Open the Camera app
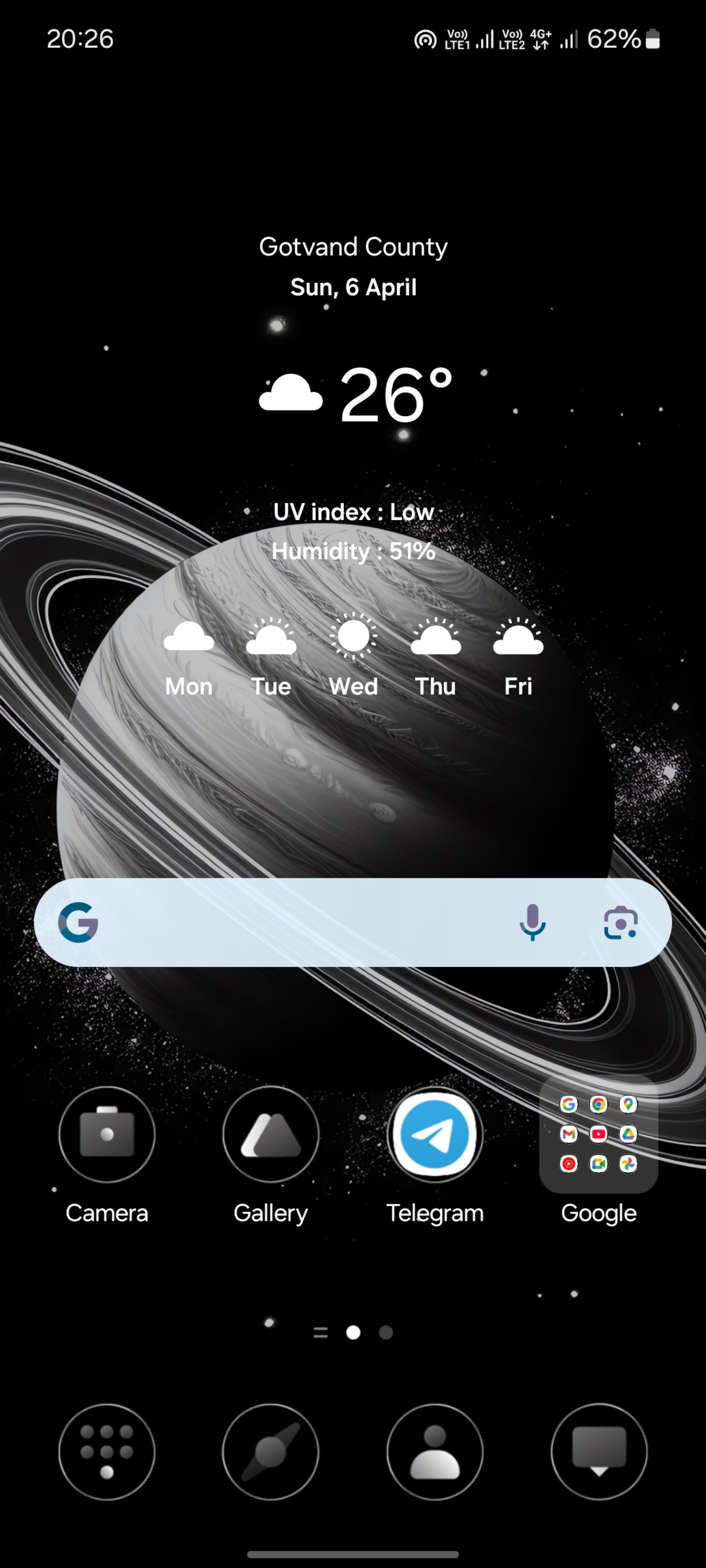Image resolution: width=706 pixels, height=1568 pixels. click(x=107, y=1135)
